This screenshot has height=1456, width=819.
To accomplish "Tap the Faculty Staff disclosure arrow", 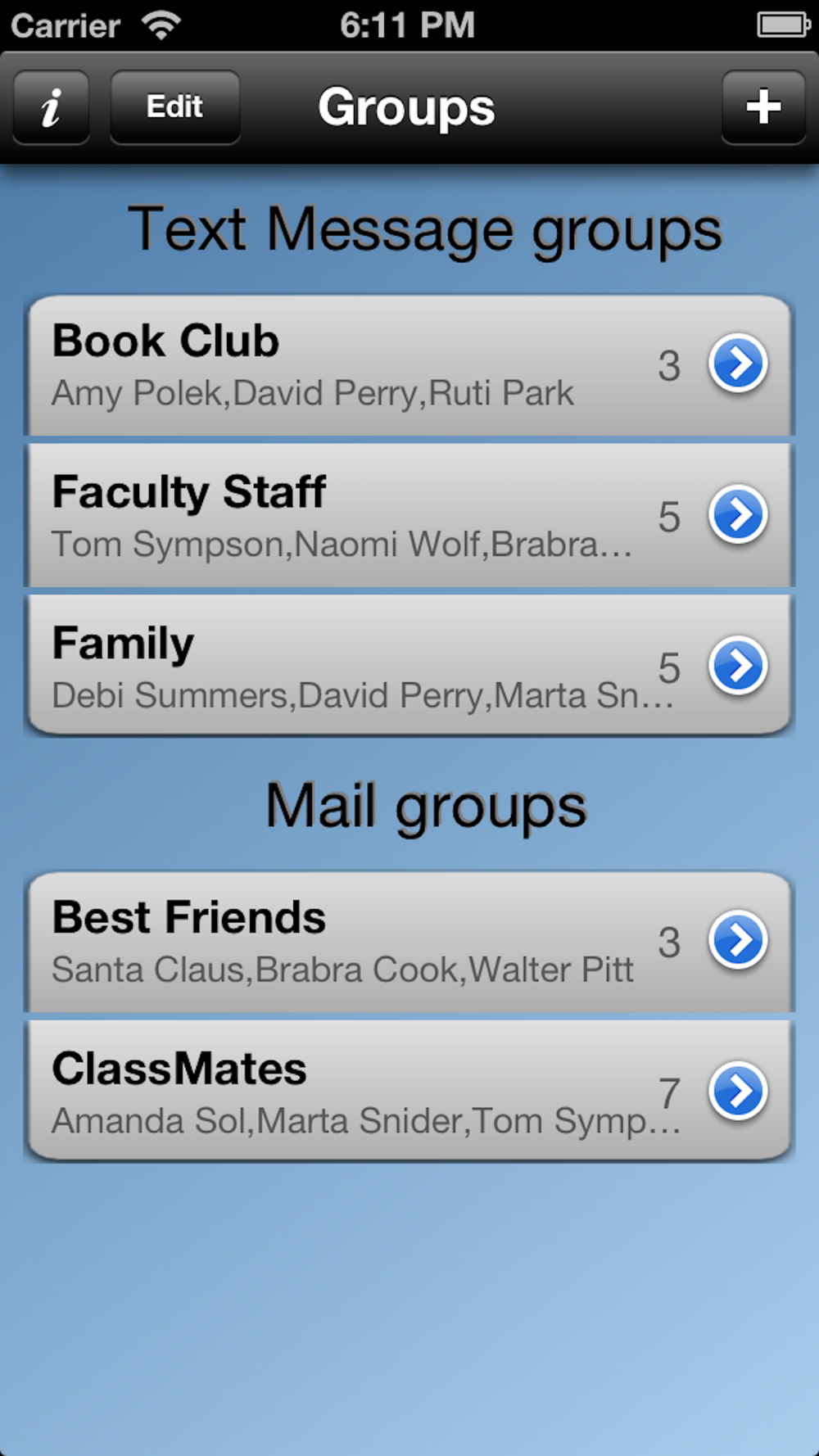I will (738, 515).
